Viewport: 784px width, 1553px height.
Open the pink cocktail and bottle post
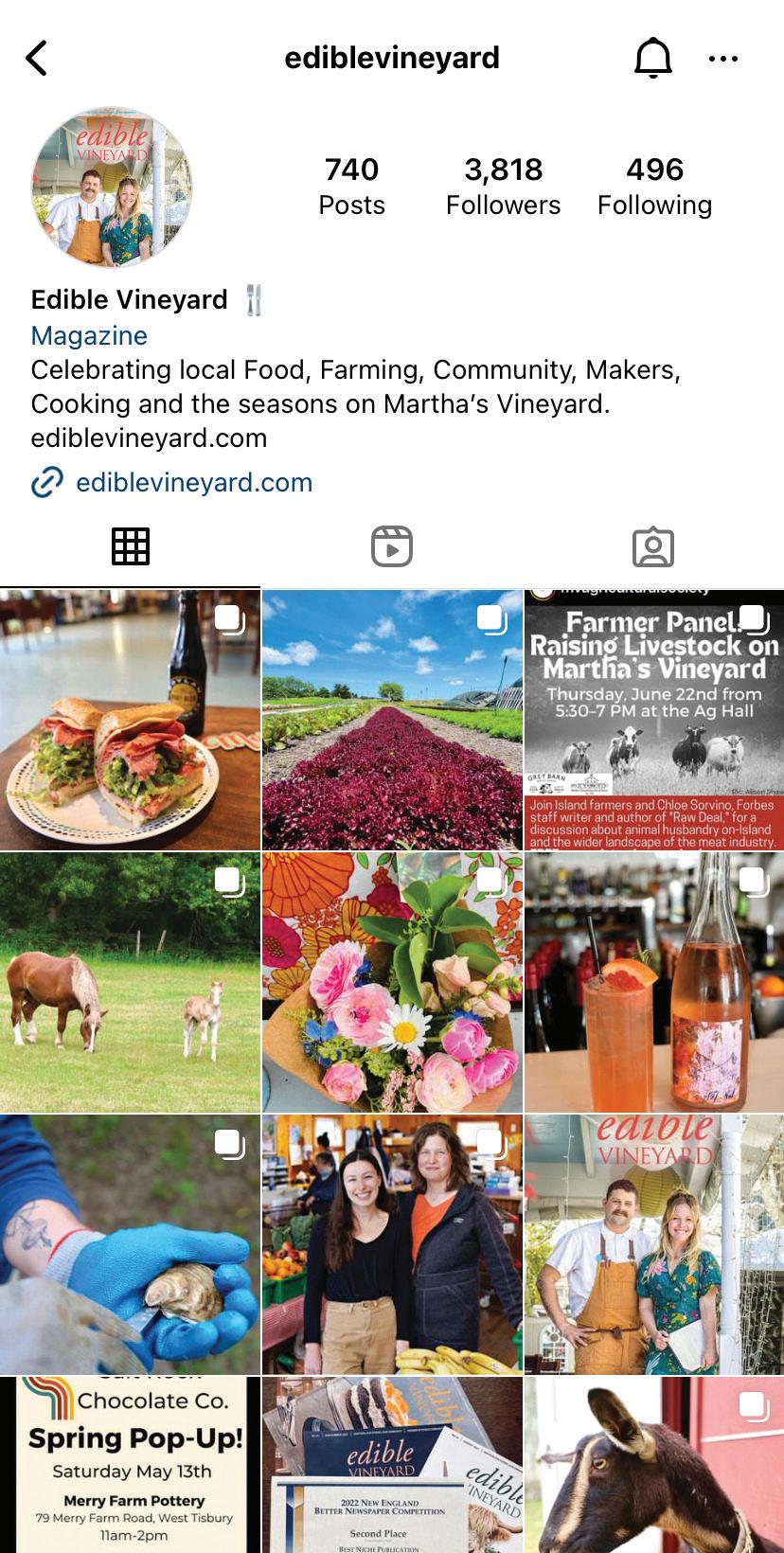(653, 982)
